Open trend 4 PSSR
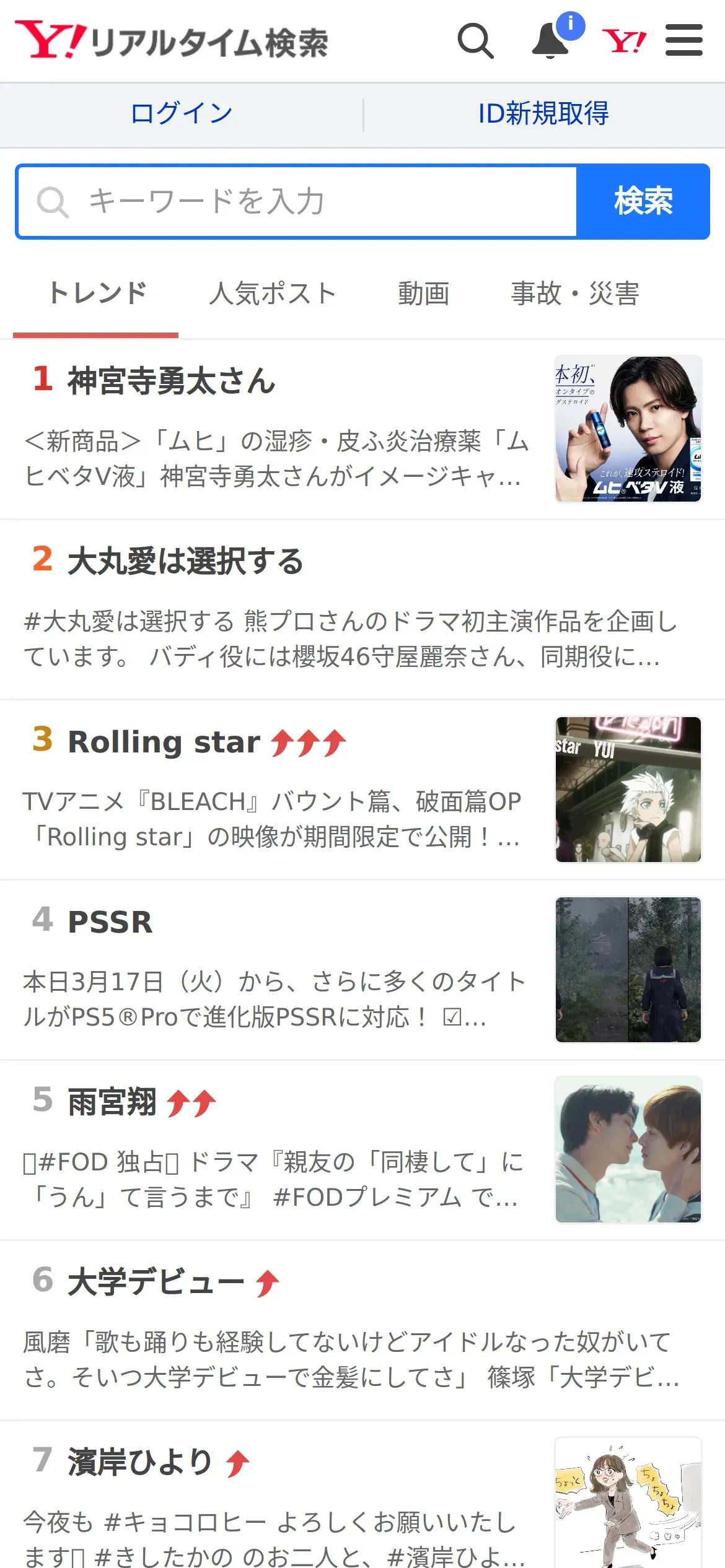 (110, 922)
